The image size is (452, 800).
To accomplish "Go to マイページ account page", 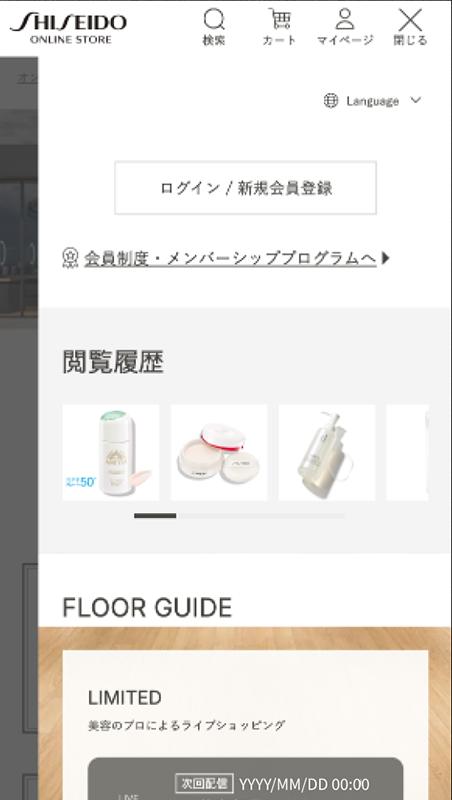I will click(x=345, y=28).
